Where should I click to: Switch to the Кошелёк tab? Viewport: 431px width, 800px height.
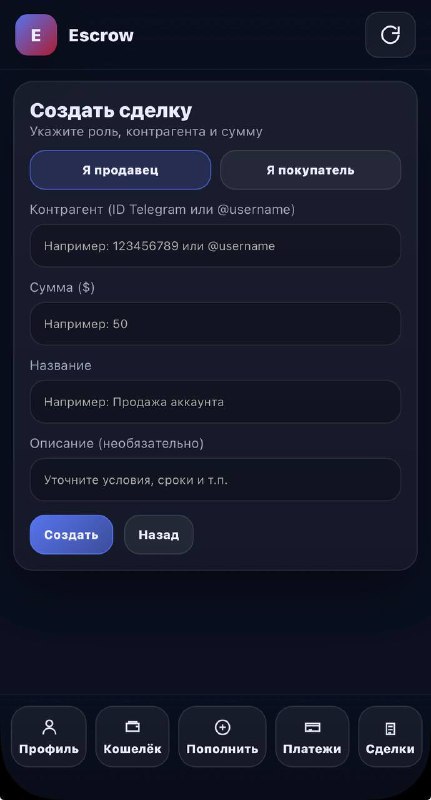[133, 736]
